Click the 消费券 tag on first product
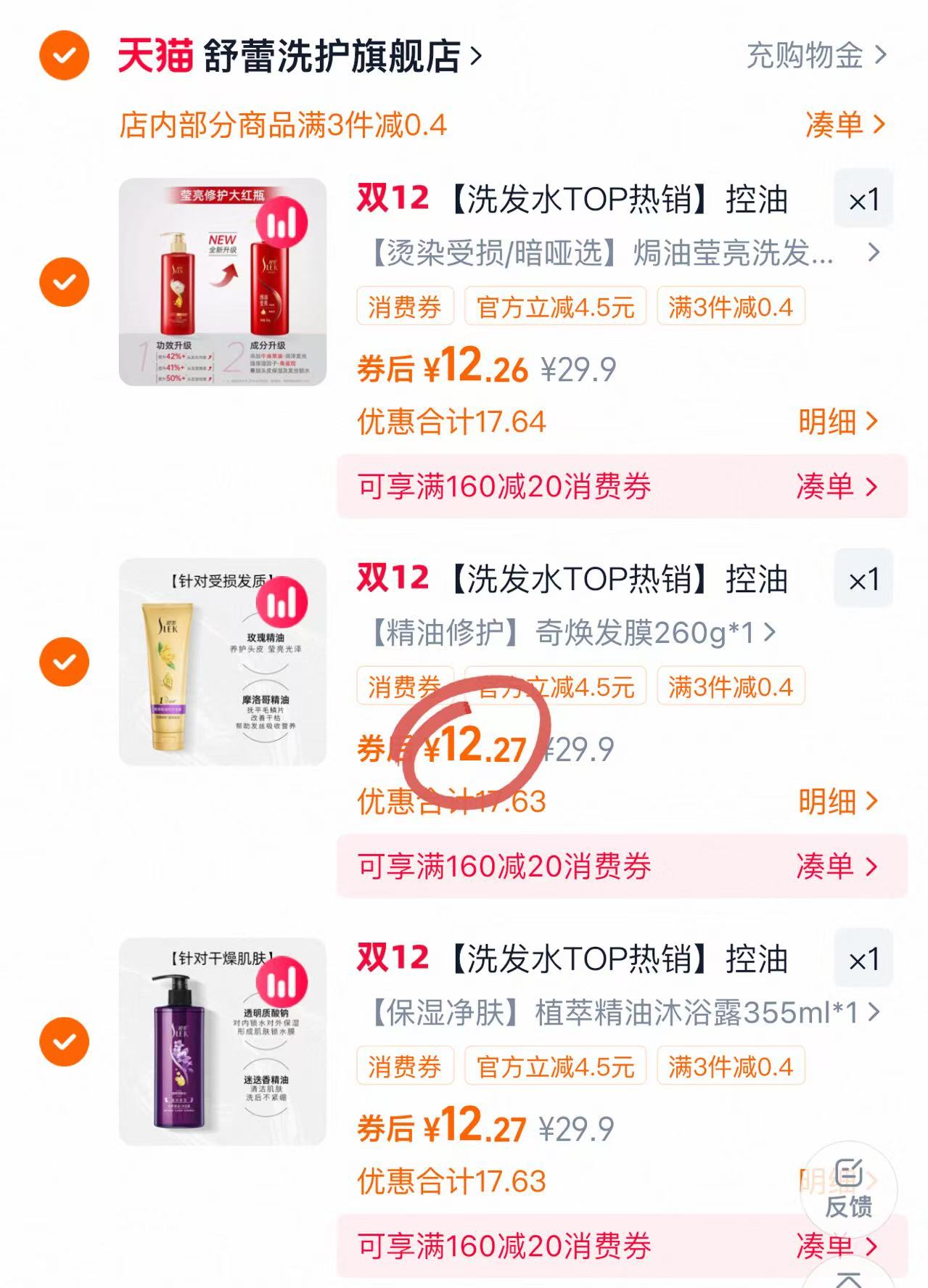This screenshot has height=1288, width=928. tap(404, 308)
